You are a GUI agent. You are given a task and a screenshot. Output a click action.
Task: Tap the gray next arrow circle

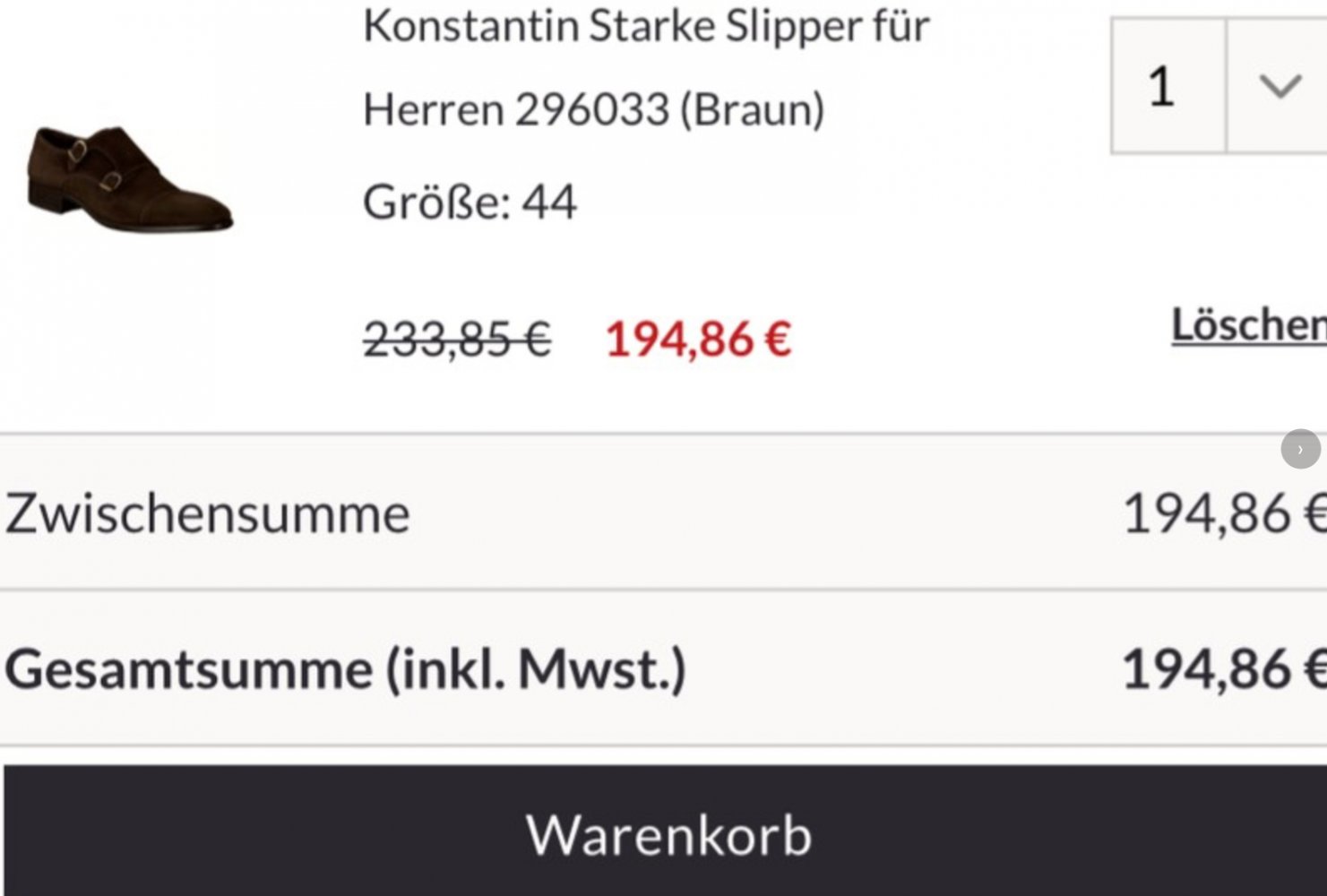1300,449
